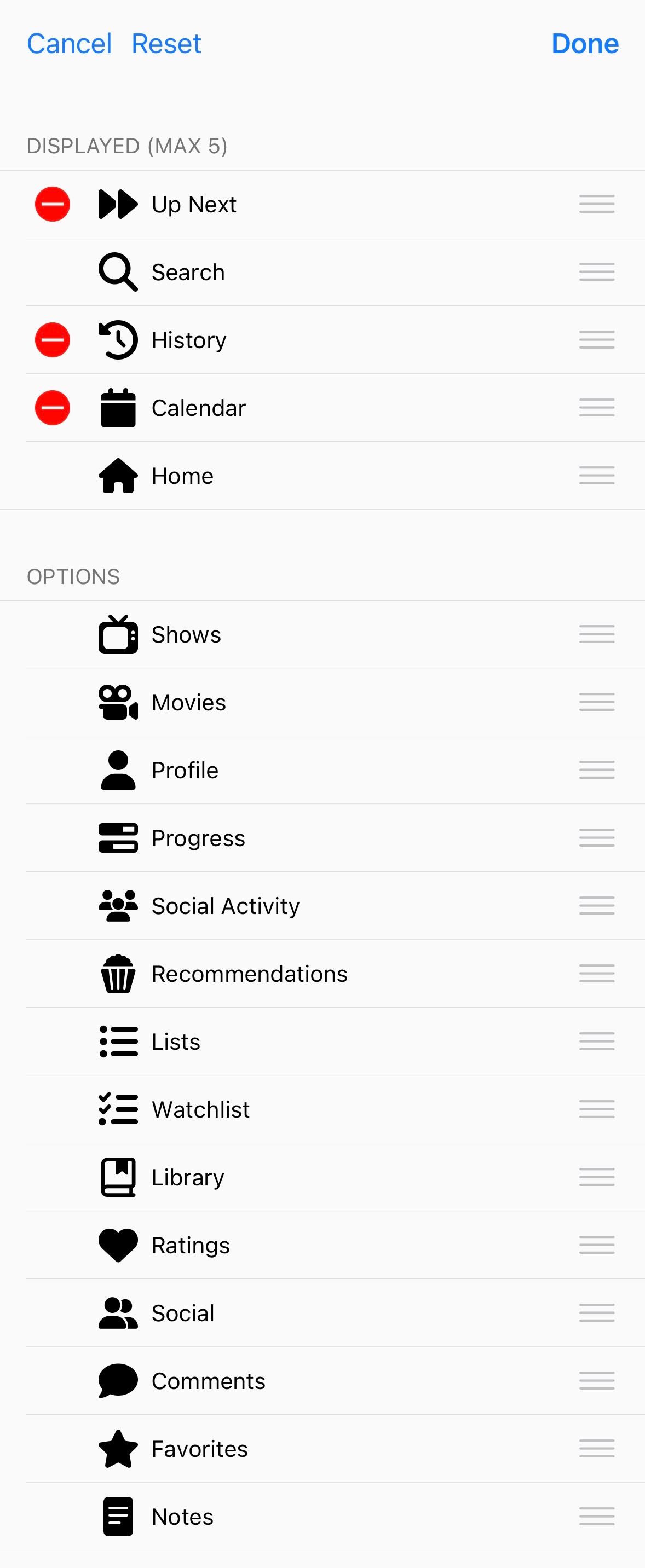Select the Shows option row
The image size is (645, 1568).
pos(323,634)
